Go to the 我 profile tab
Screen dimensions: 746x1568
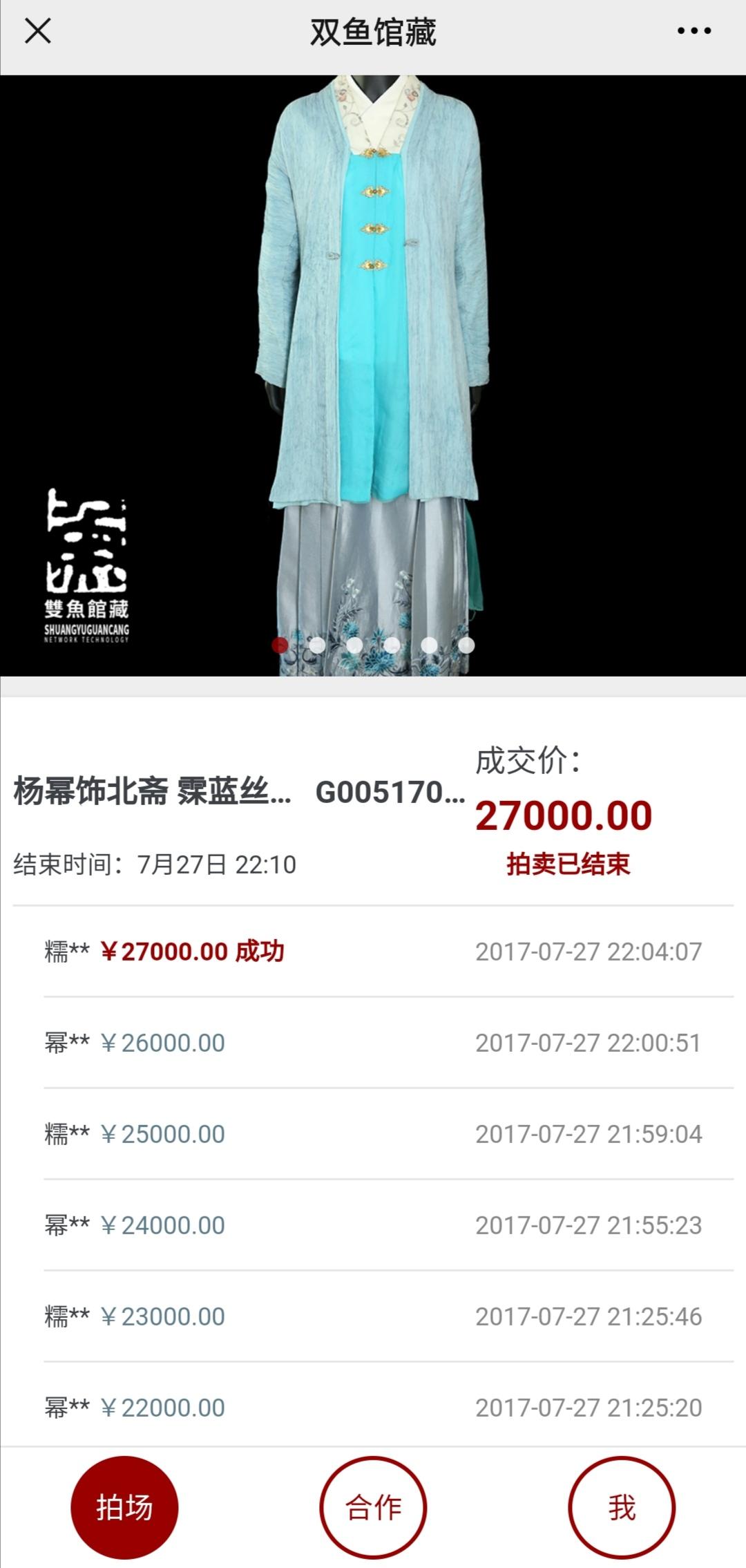622,1507
